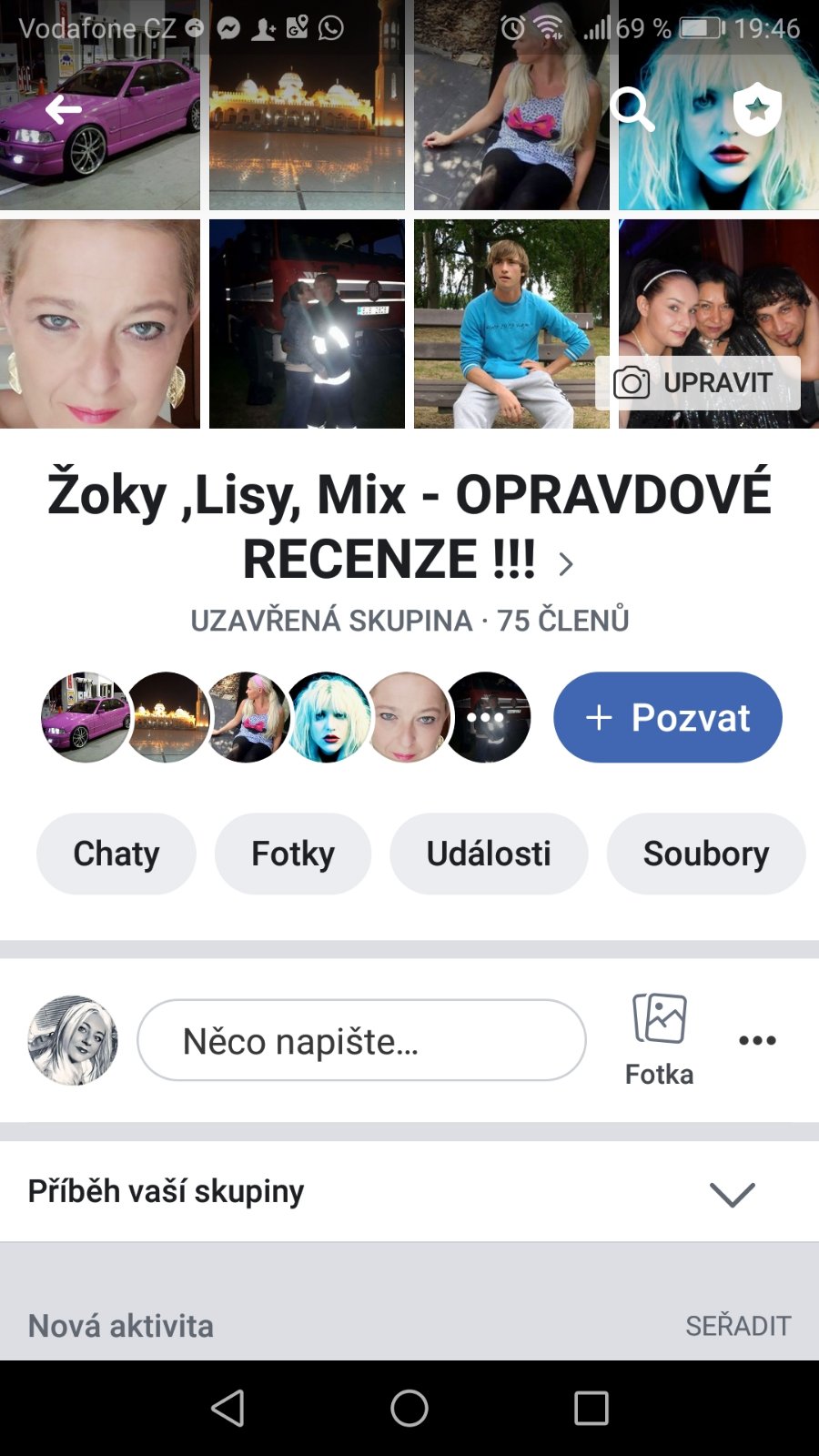Image resolution: width=819 pixels, height=1456 pixels.
Task: Tap UPRAVIT to edit cover photo
Action: pos(698,383)
